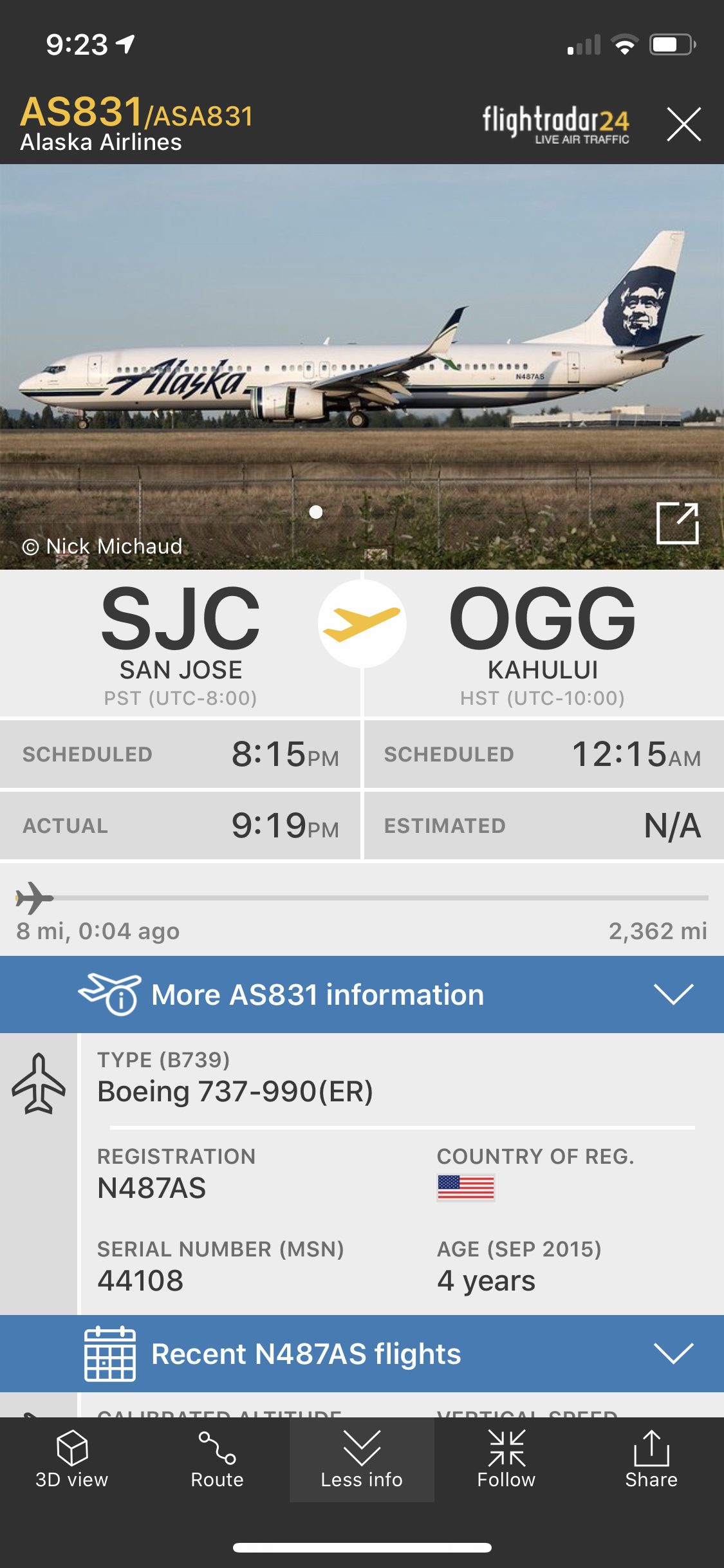Collapse details with Less info
This screenshot has width=724, height=1568.
pos(362,1460)
